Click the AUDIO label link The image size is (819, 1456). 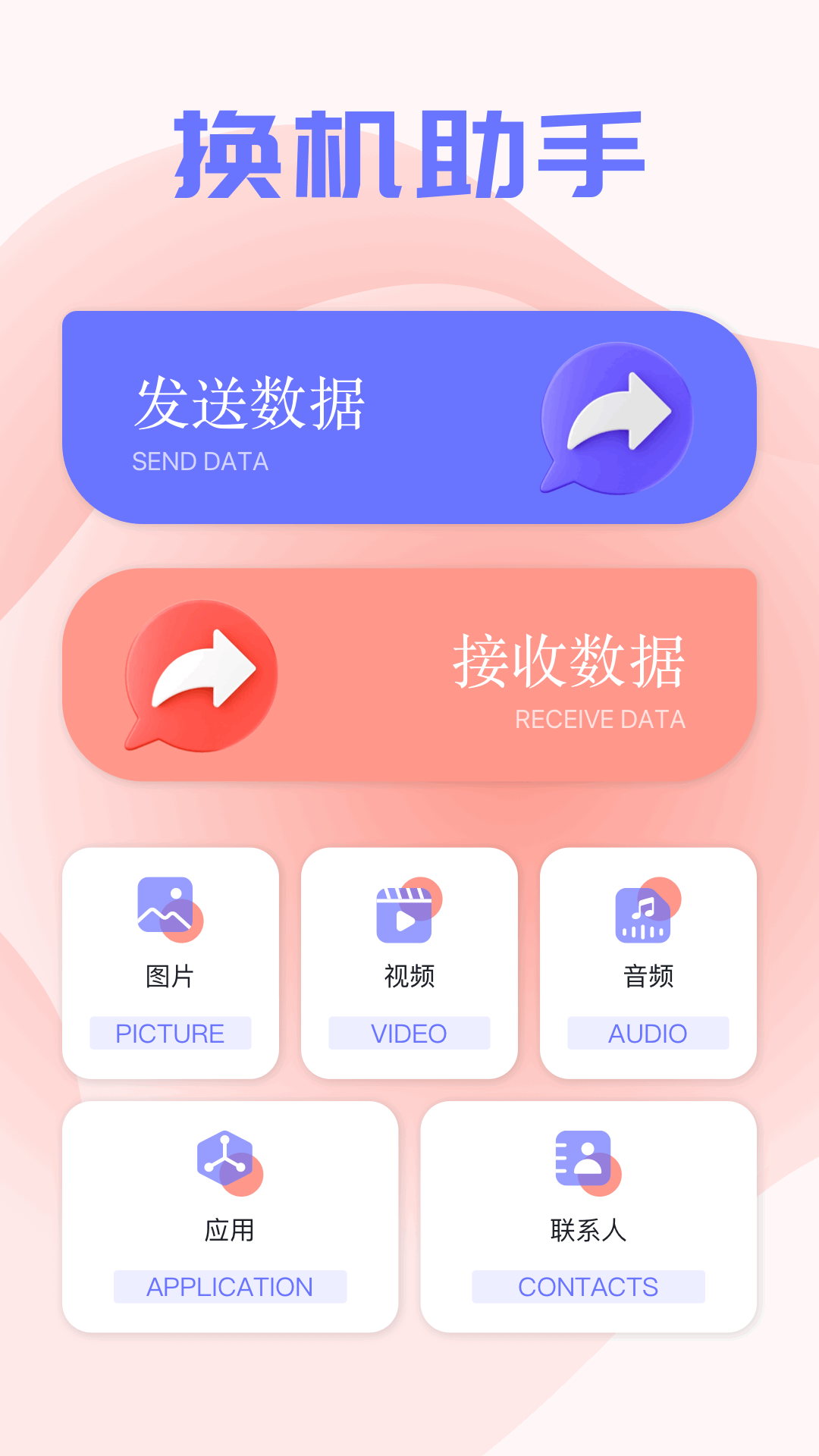click(x=647, y=1033)
